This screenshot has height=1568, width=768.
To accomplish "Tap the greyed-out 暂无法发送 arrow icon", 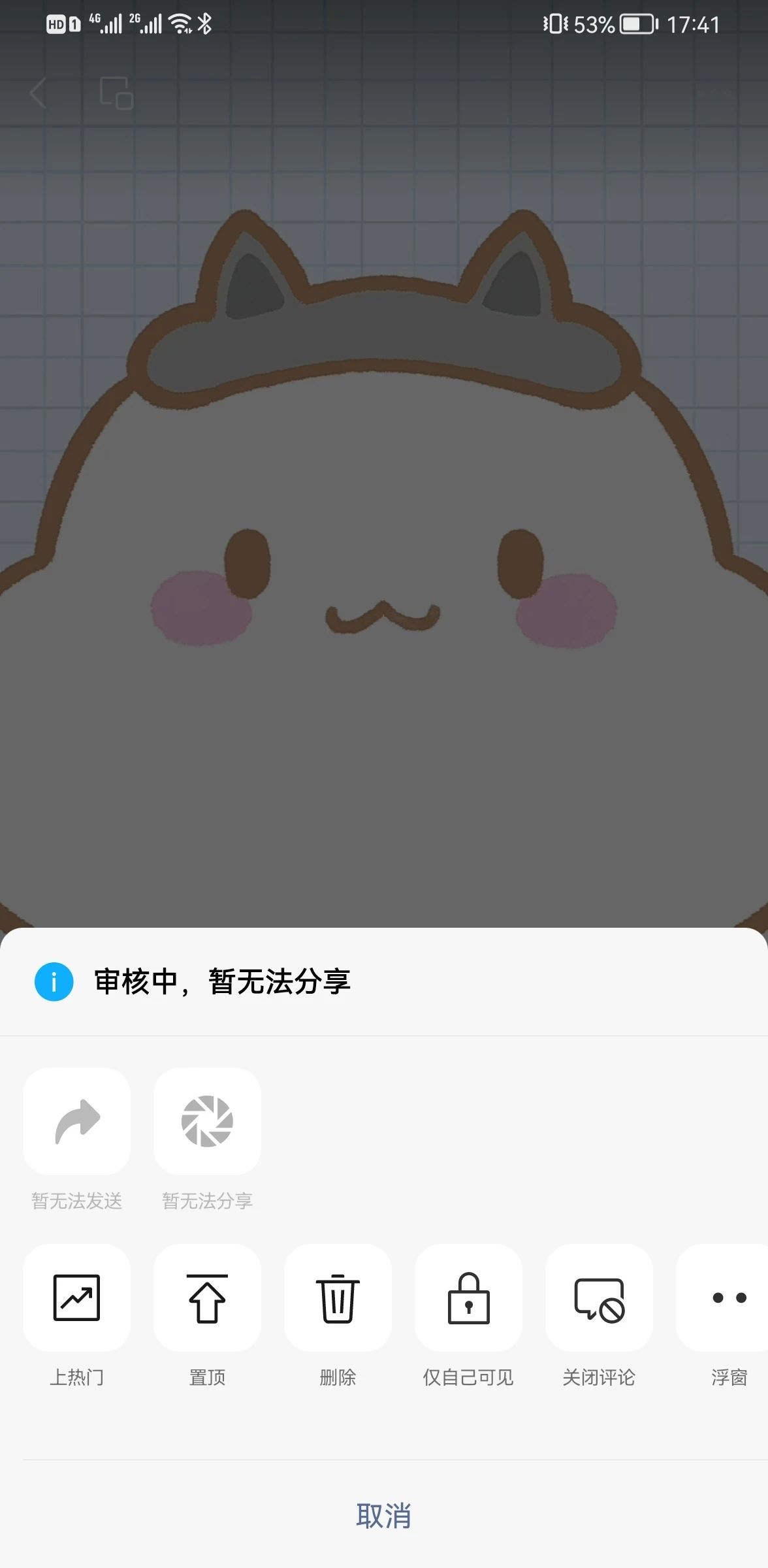I will pyautogui.click(x=76, y=1121).
